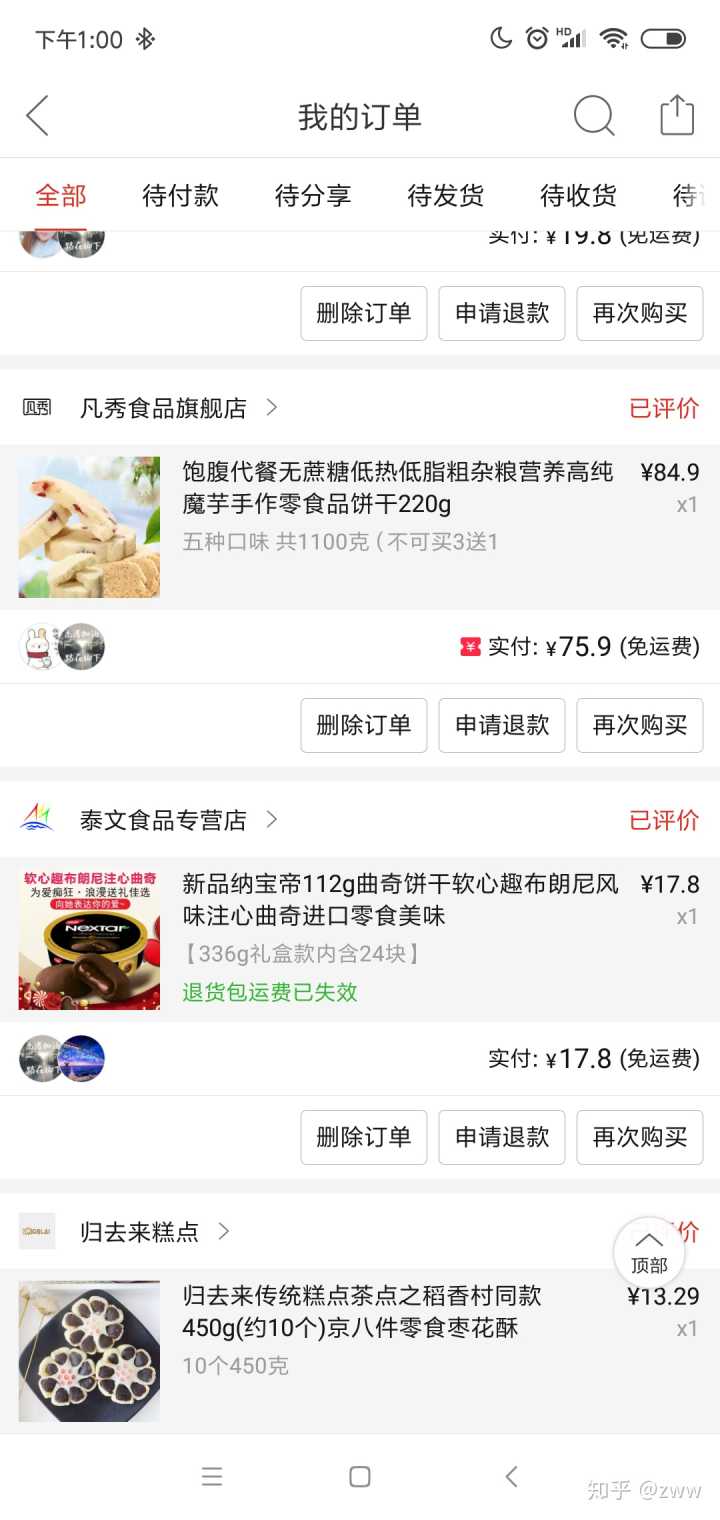View the 待收货 tab
Image resolution: width=720 pixels, height=1520 pixels.
[x=578, y=195]
